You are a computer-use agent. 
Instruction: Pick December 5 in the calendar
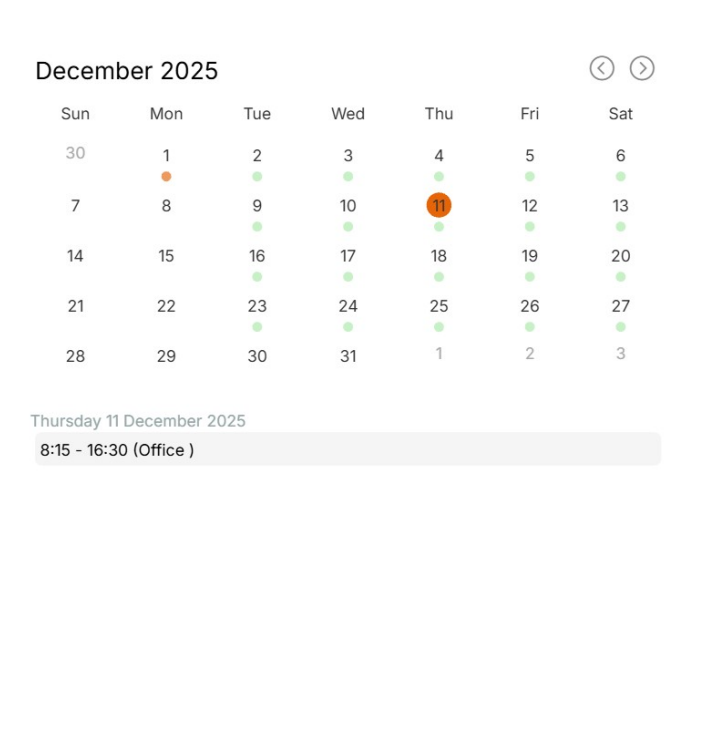pos(530,156)
